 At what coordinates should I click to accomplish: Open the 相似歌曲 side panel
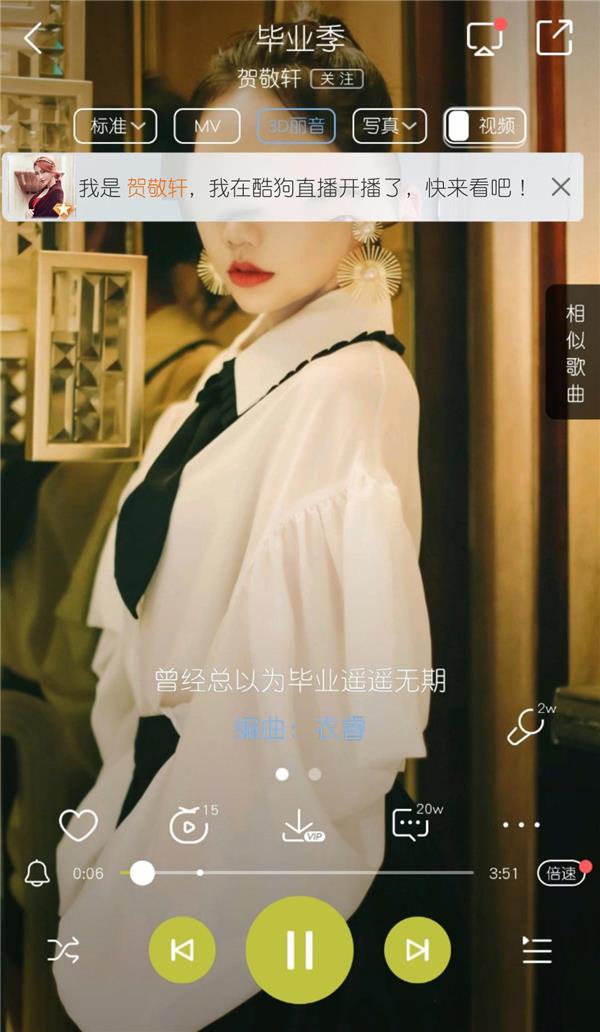575,353
